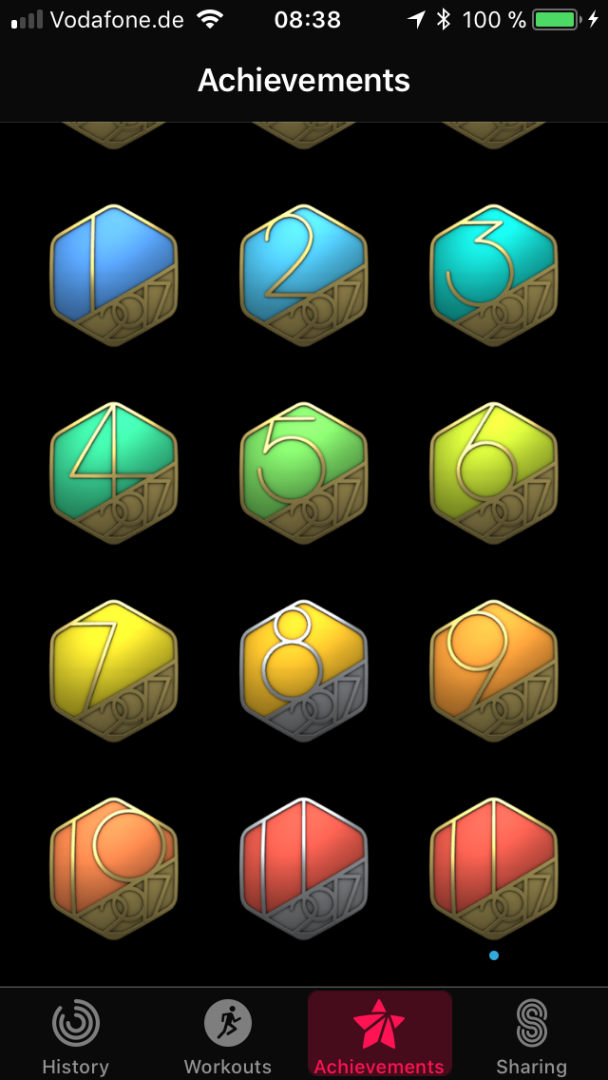This screenshot has width=608, height=1080.
Task: Go to the Workouts tab
Action: coord(228,1036)
